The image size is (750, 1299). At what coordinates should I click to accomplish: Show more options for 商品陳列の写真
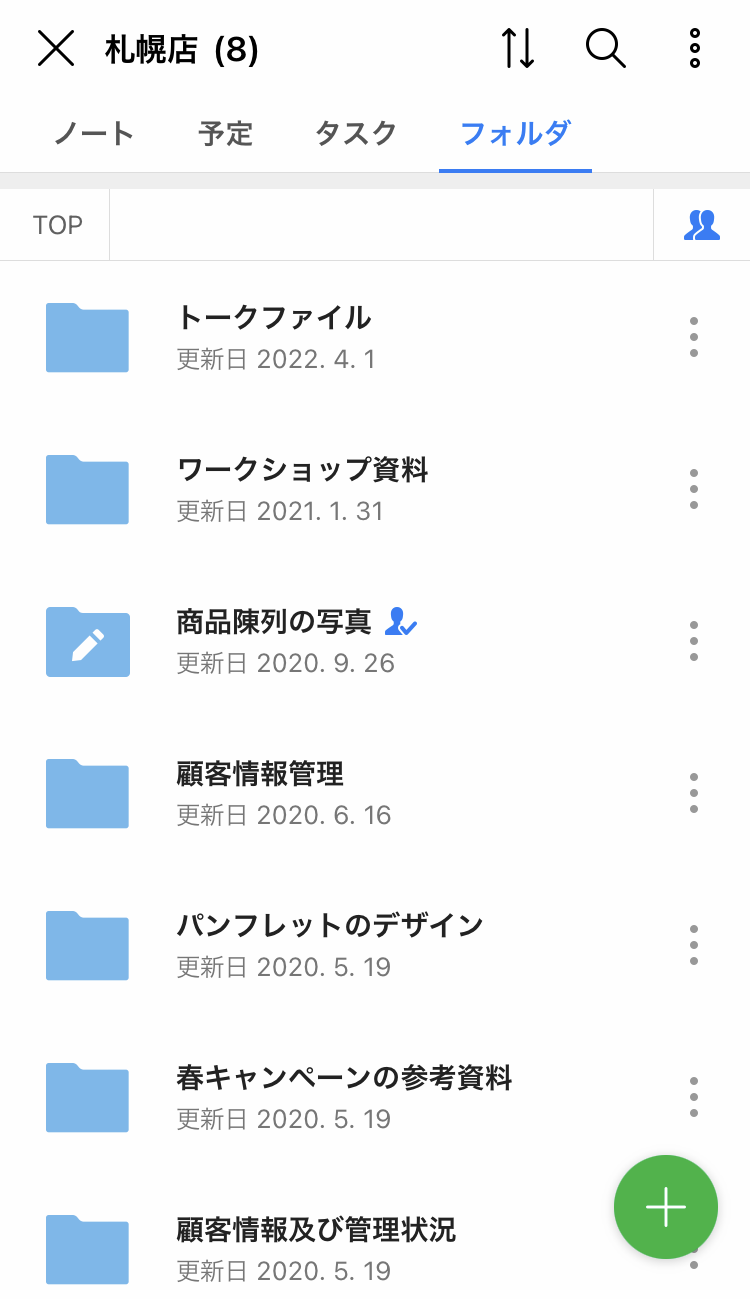click(694, 641)
